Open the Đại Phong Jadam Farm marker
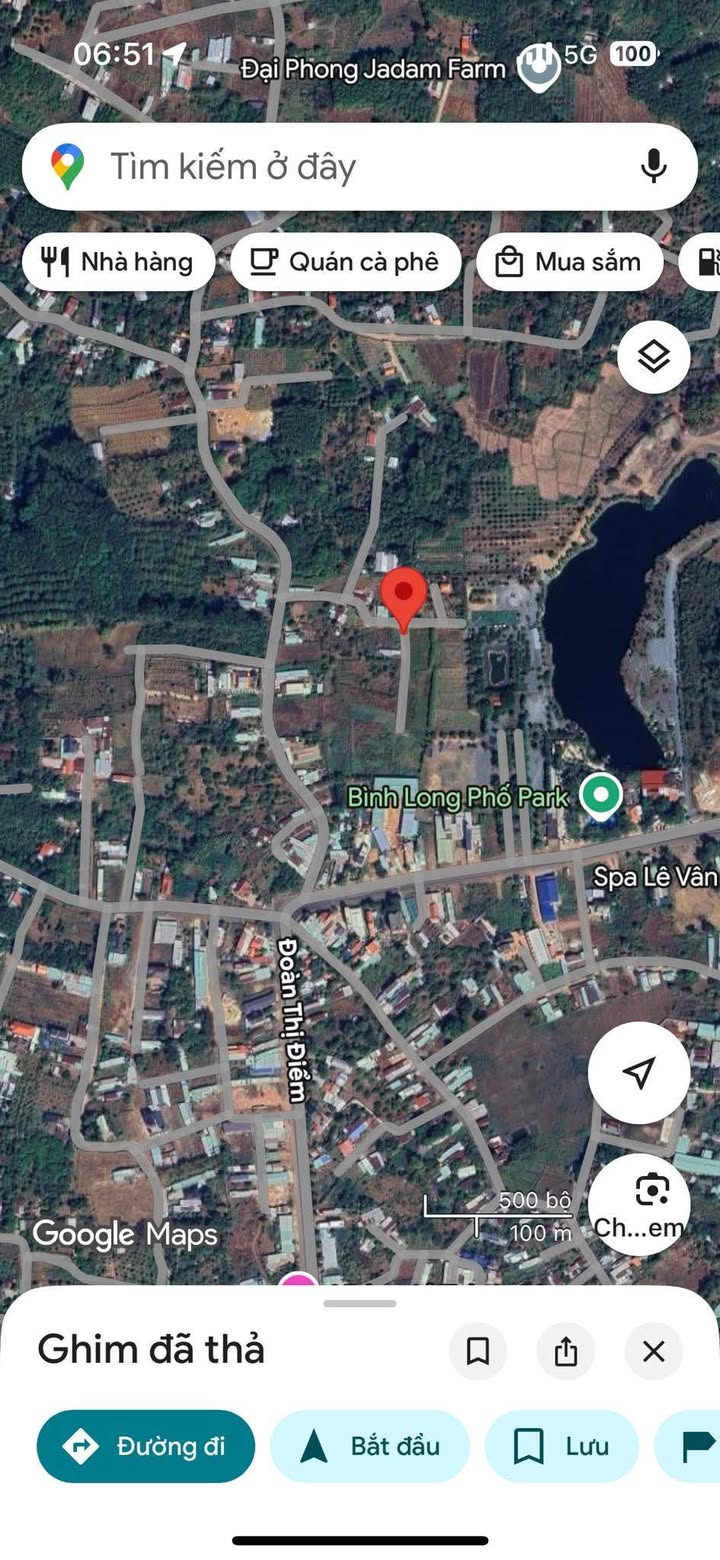The width and height of the screenshot is (720, 1560). (539, 66)
